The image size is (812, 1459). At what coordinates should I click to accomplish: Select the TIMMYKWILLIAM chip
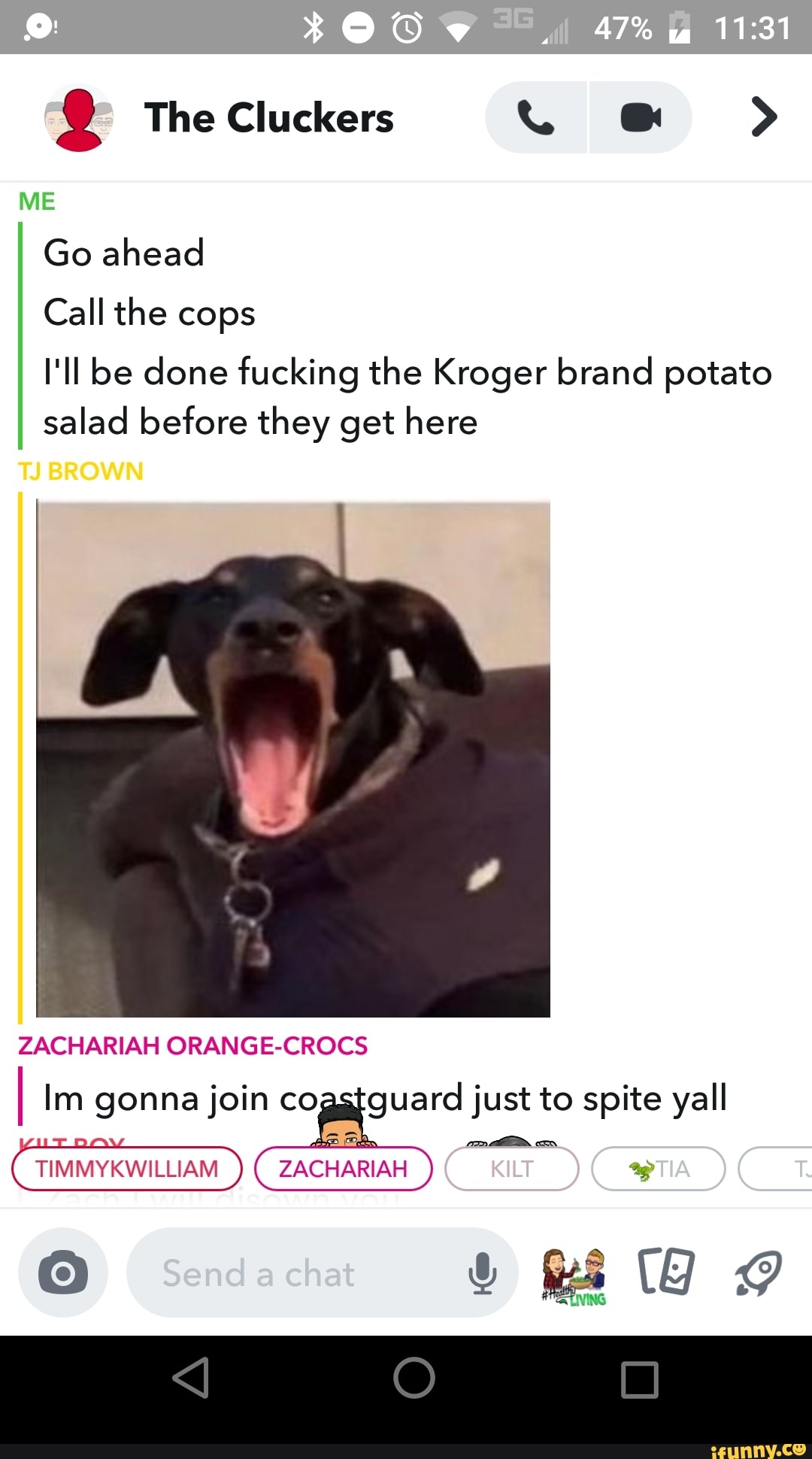tap(127, 1168)
